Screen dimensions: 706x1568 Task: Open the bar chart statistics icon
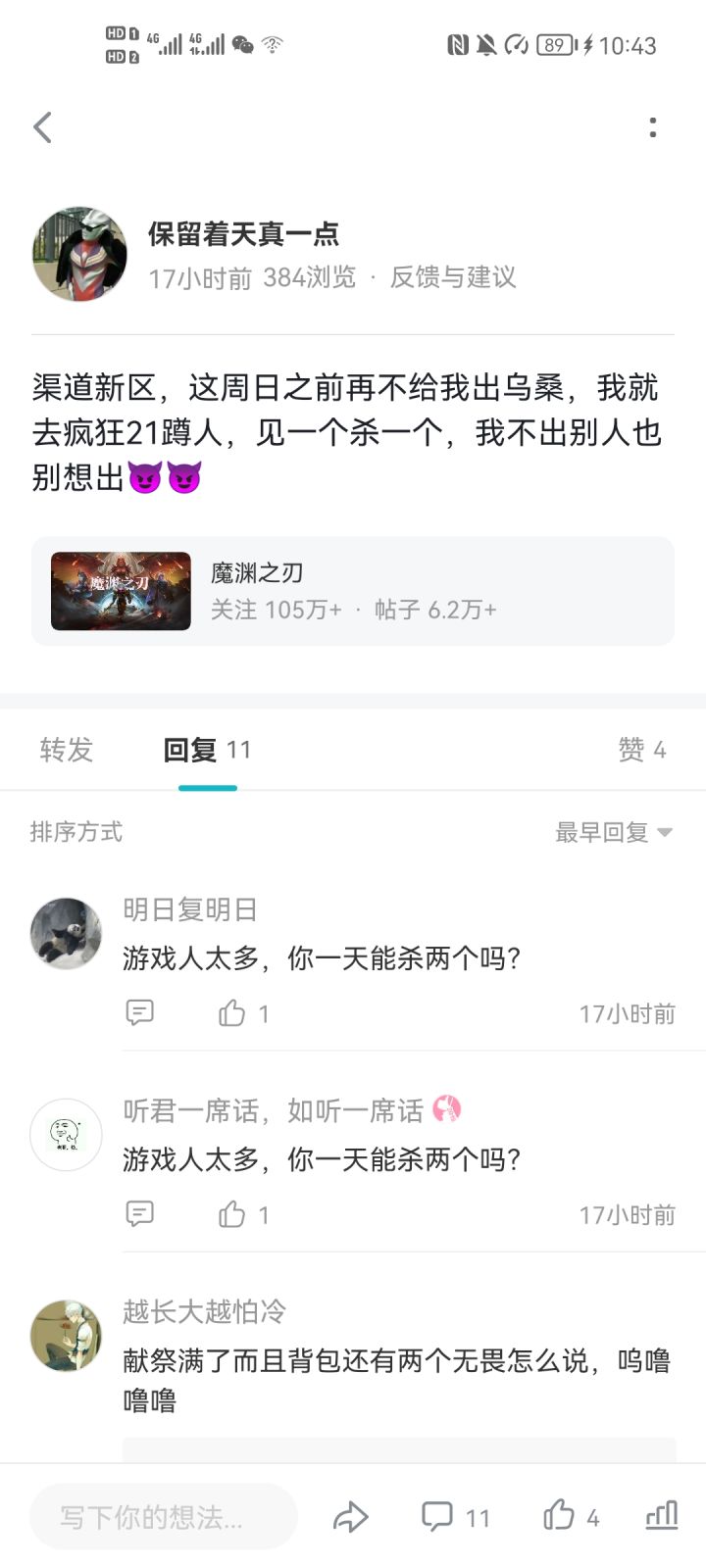click(x=662, y=1515)
